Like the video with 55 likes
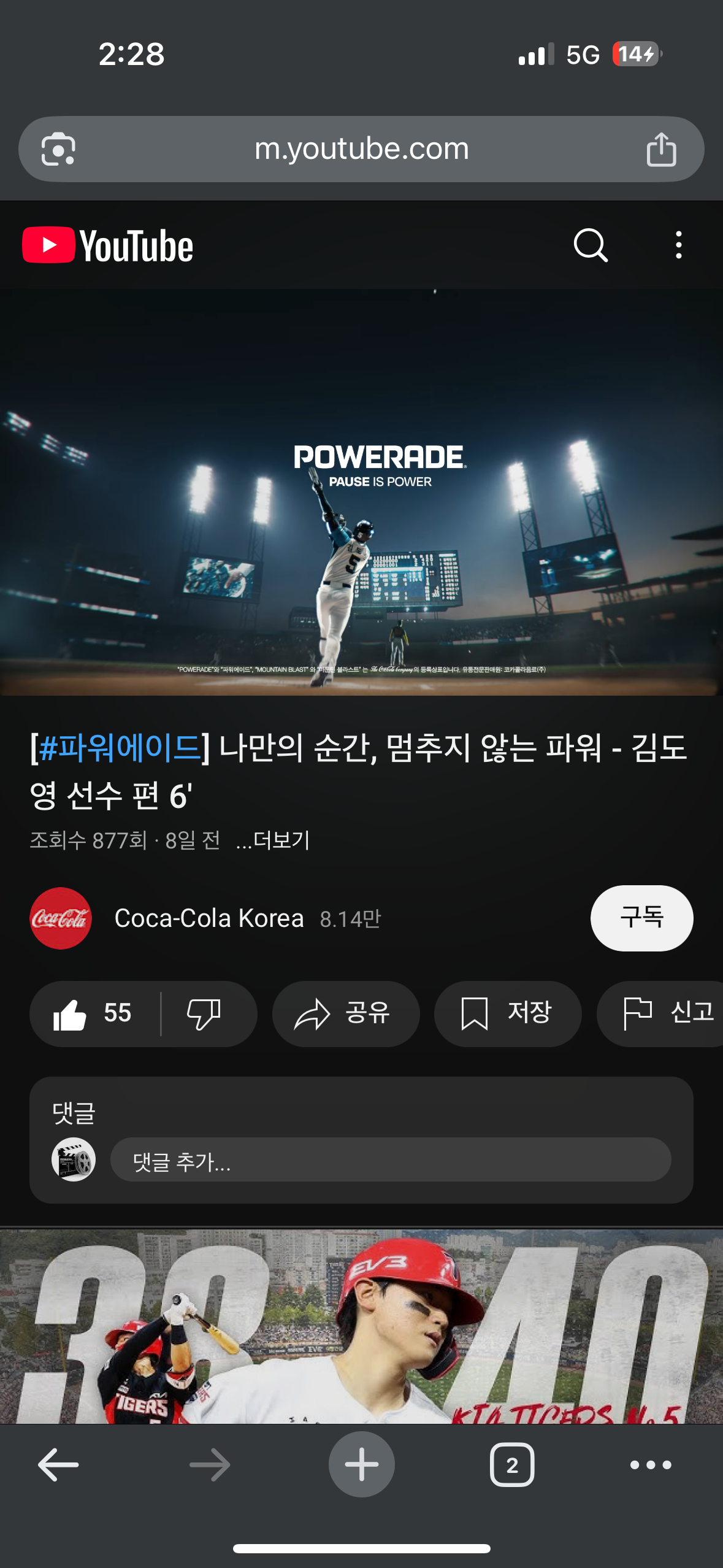723x1568 pixels. [93, 1013]
